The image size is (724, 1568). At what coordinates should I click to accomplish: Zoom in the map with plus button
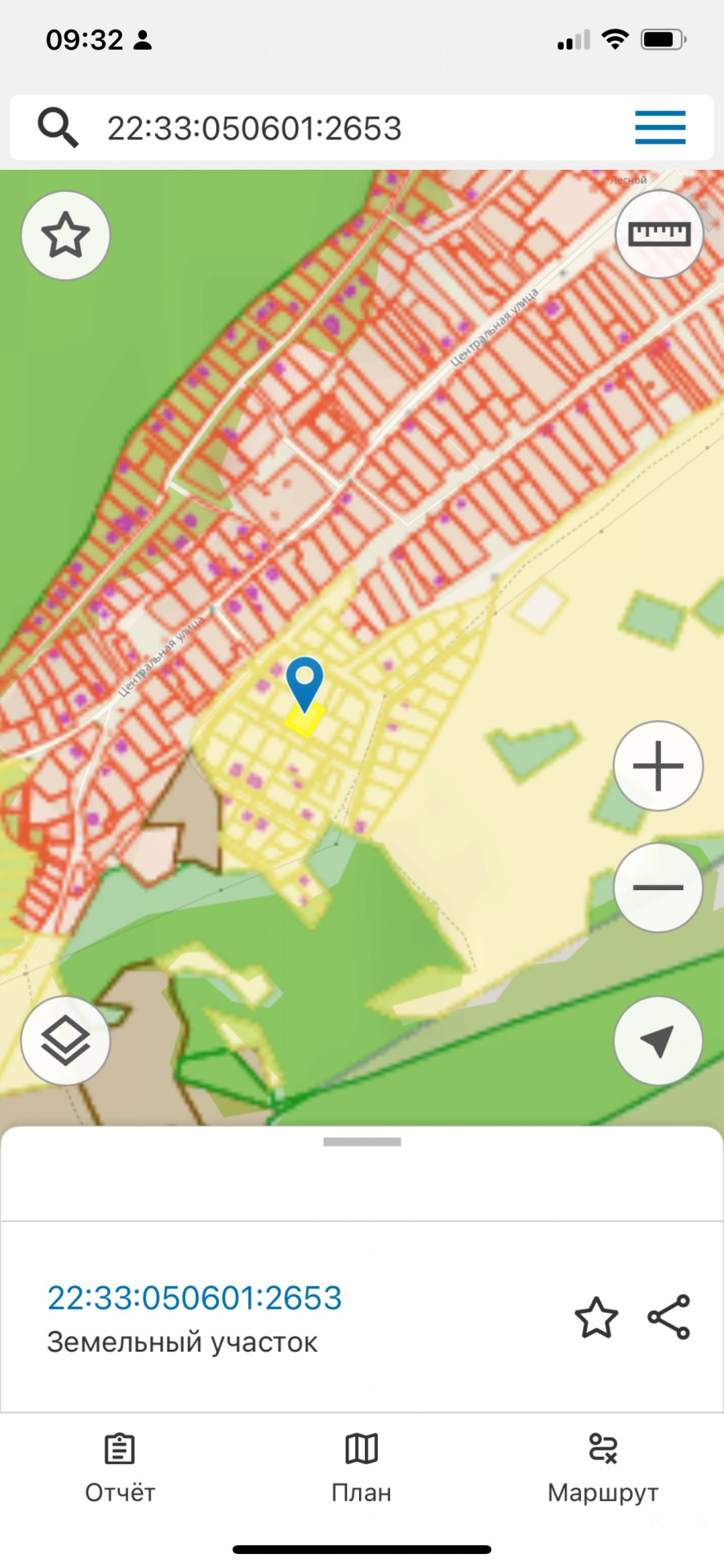658,766
